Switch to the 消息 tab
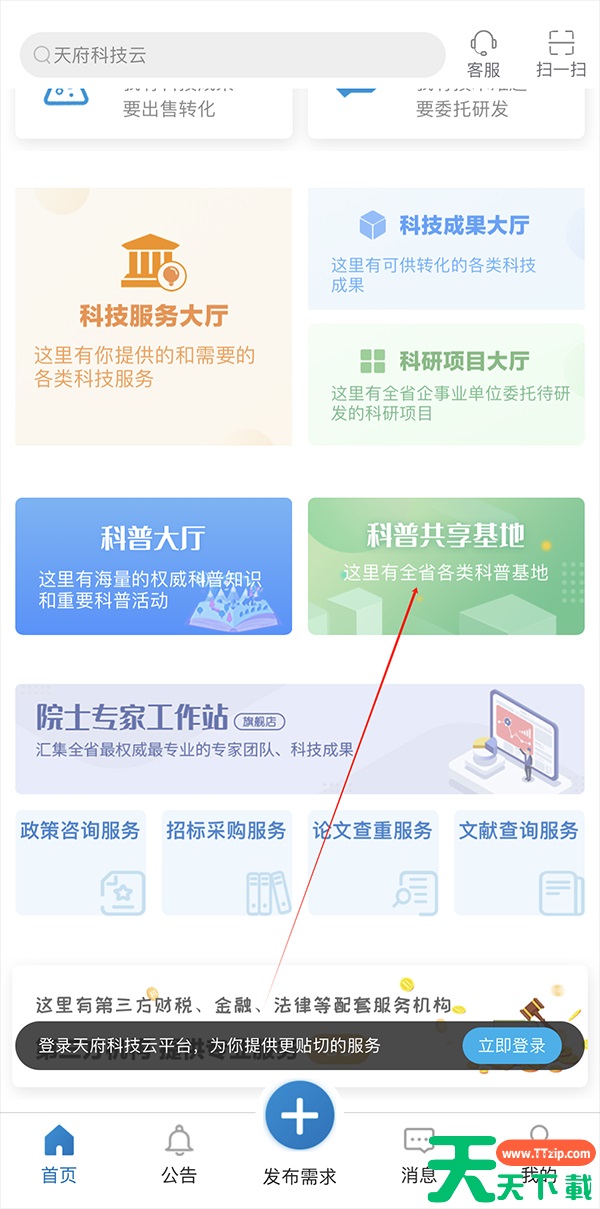The width and height of the screenshot is (600, 1209). (419, 1154)
